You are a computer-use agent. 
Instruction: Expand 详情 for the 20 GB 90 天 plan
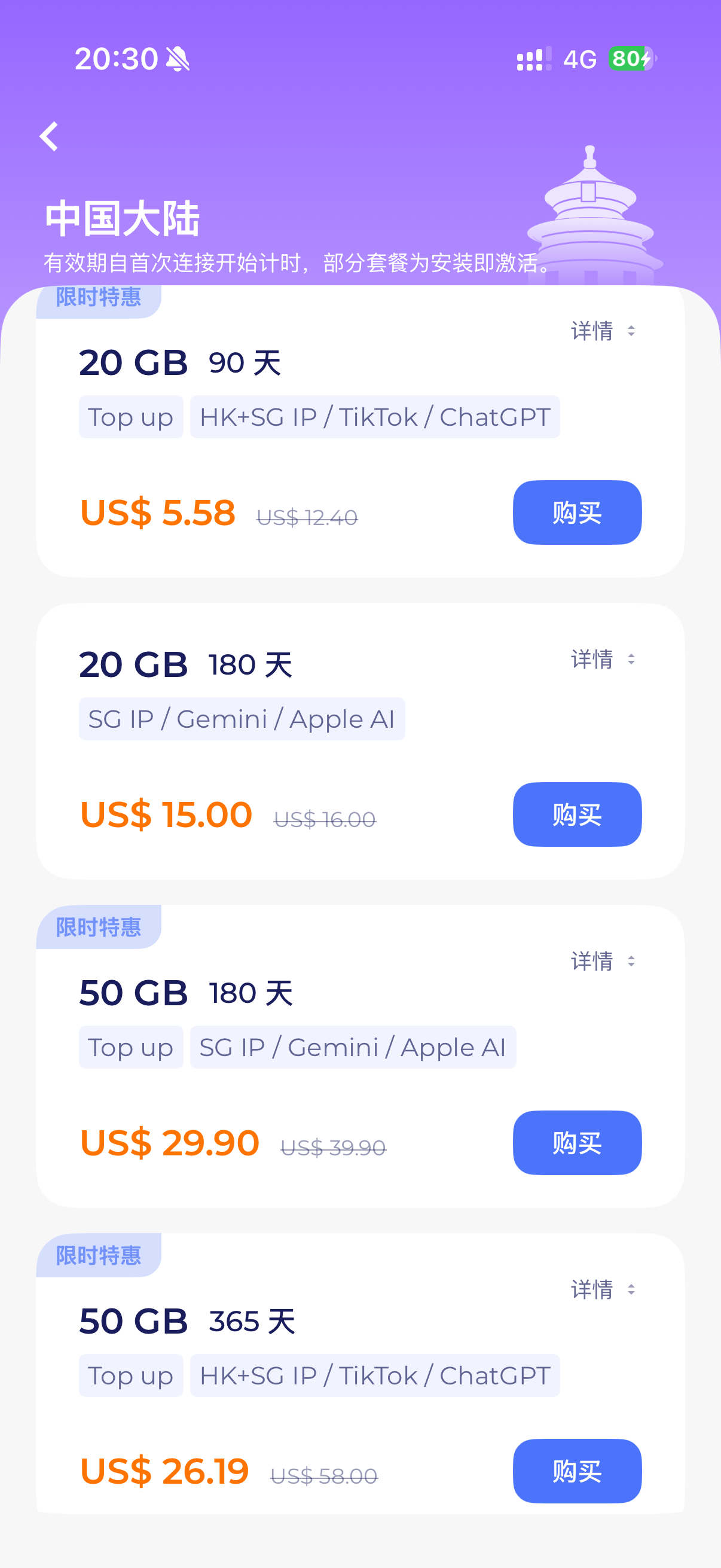603,331
